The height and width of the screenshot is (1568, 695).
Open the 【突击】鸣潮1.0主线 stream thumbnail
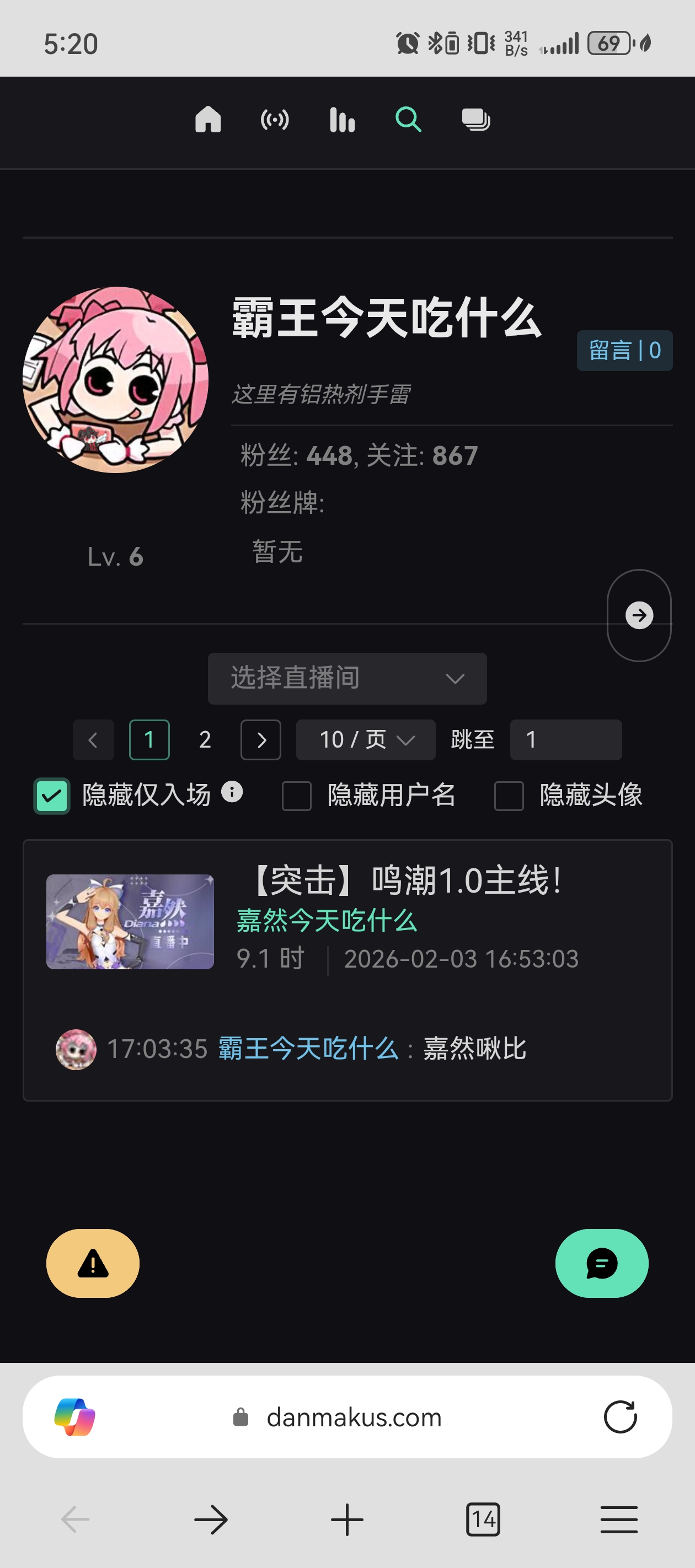pos(130,921)
